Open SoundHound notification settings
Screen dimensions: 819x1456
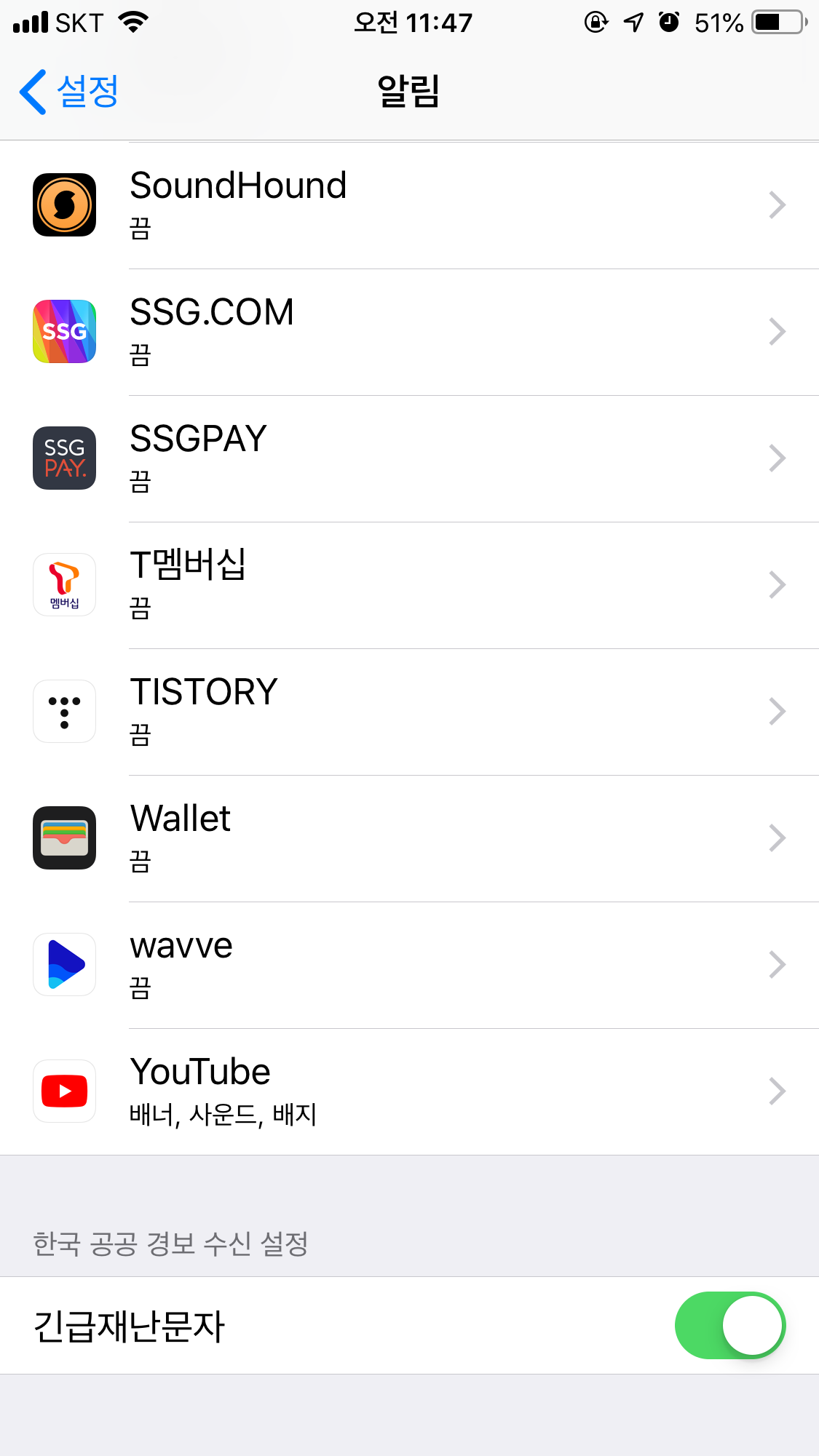click(409, 206)
